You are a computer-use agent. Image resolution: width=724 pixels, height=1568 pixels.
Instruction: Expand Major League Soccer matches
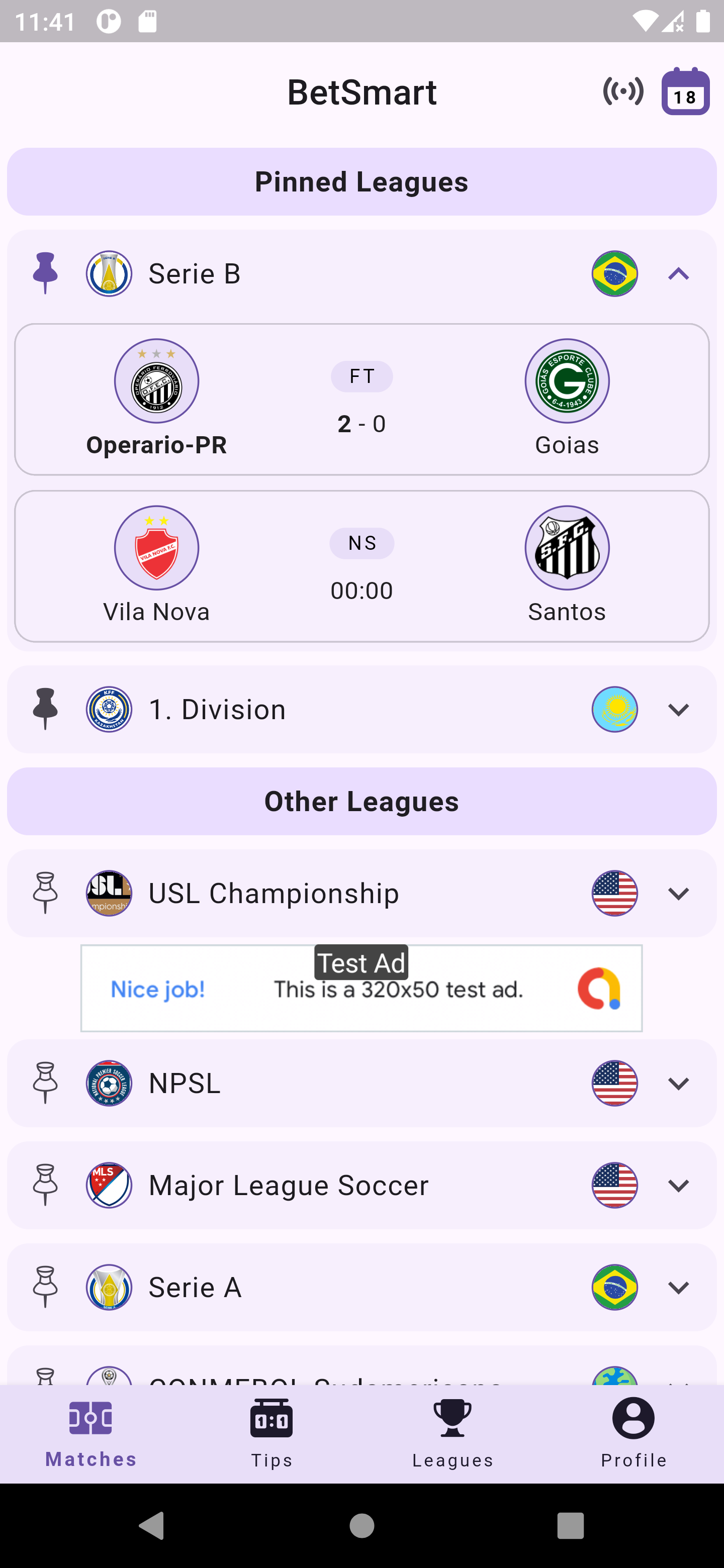coord(678,1186)
